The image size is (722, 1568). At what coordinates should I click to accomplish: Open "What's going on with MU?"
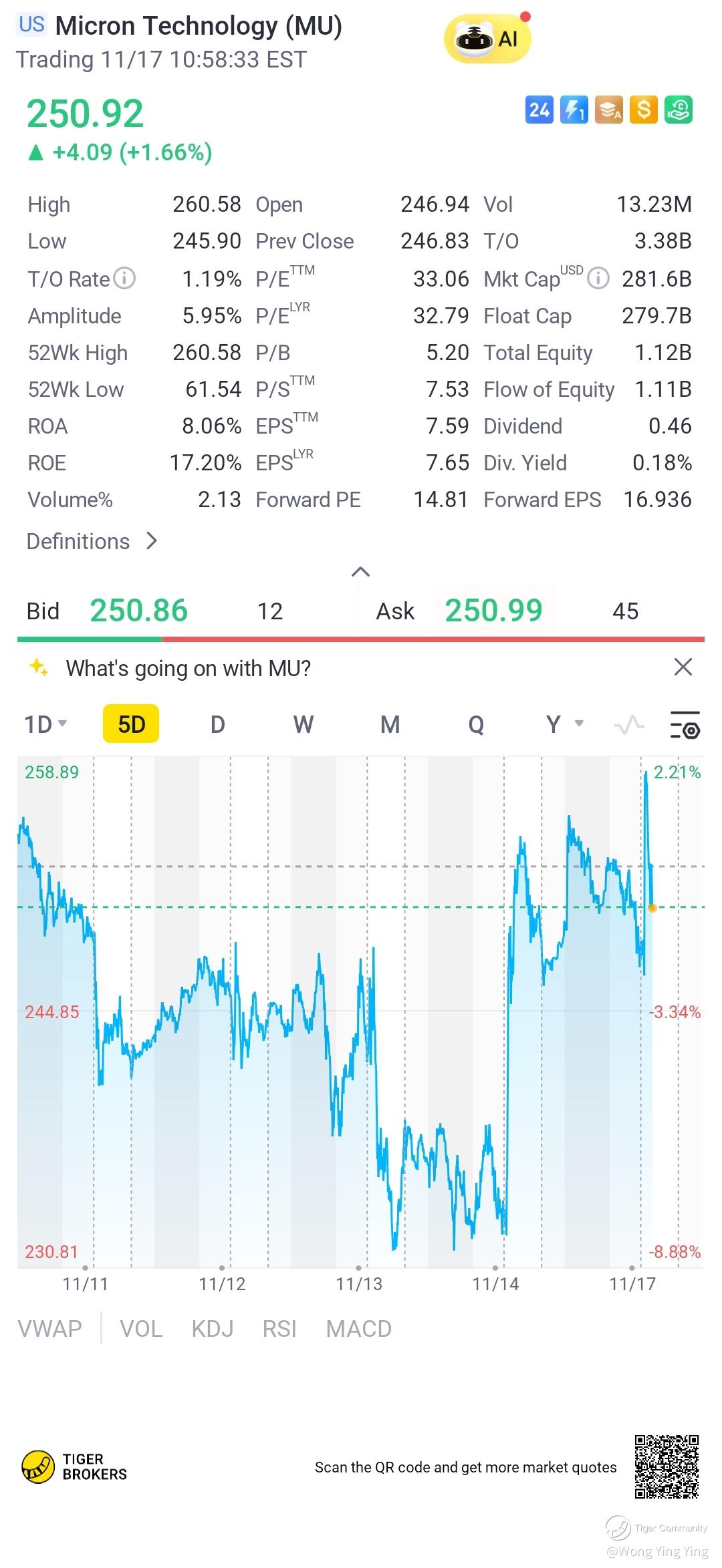click(x=188, y=668)
